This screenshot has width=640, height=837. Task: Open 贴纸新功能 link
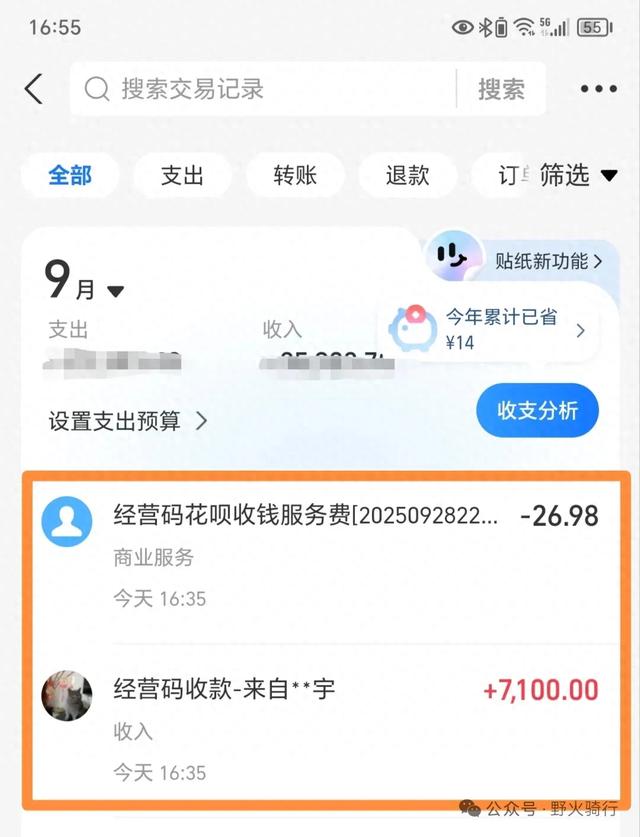click(548, 262)
